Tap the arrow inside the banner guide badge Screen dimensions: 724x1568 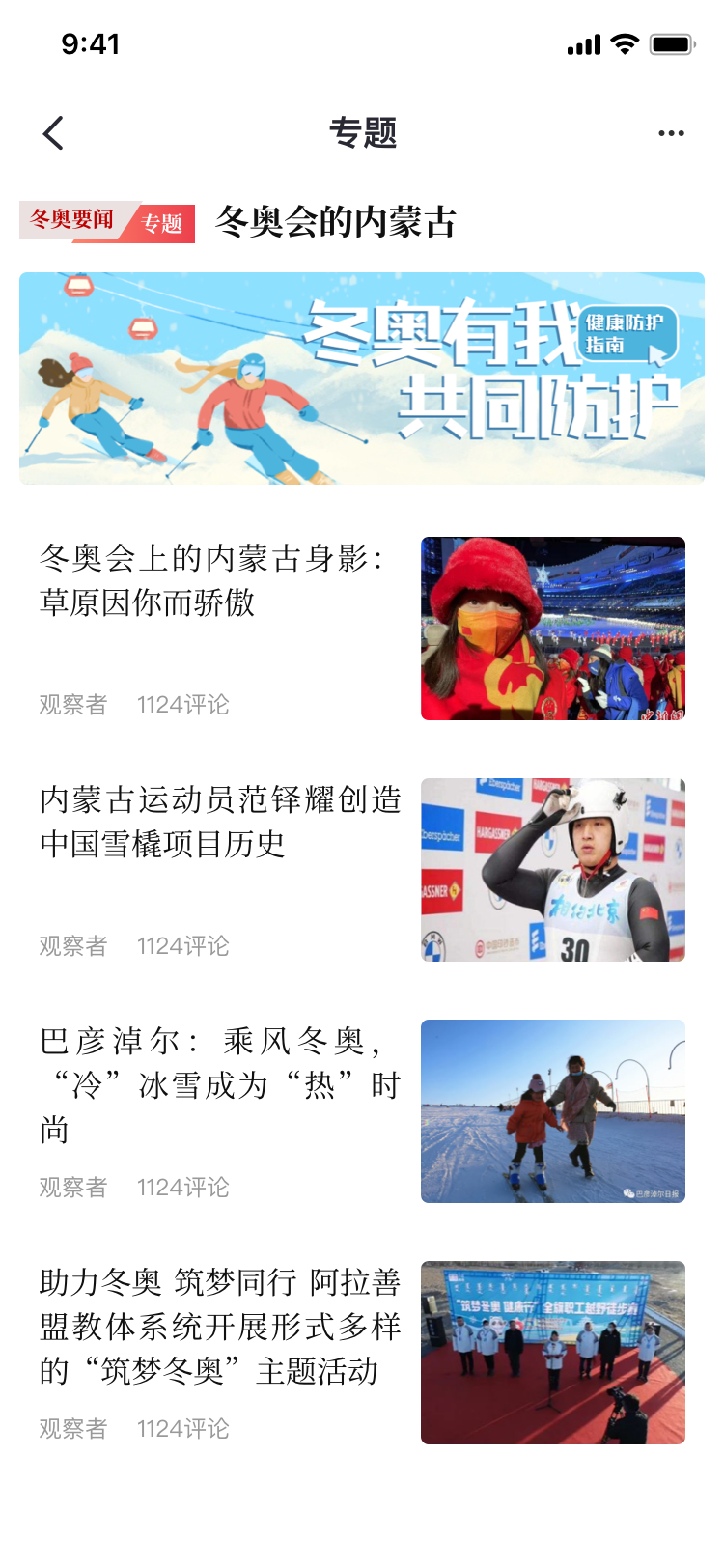(x=658, y=352)
